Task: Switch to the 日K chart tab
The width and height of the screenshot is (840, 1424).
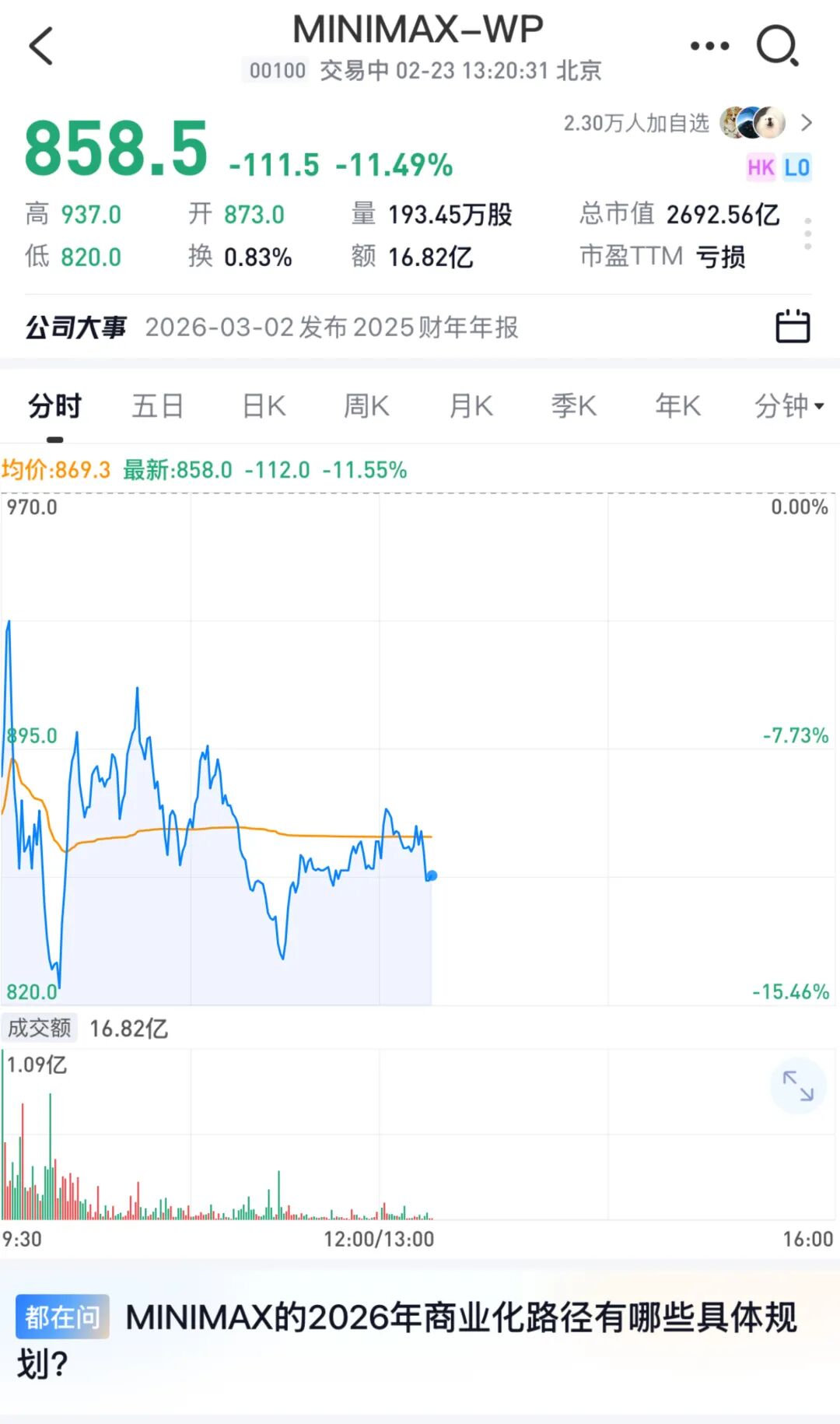Action: click(264, 406)
